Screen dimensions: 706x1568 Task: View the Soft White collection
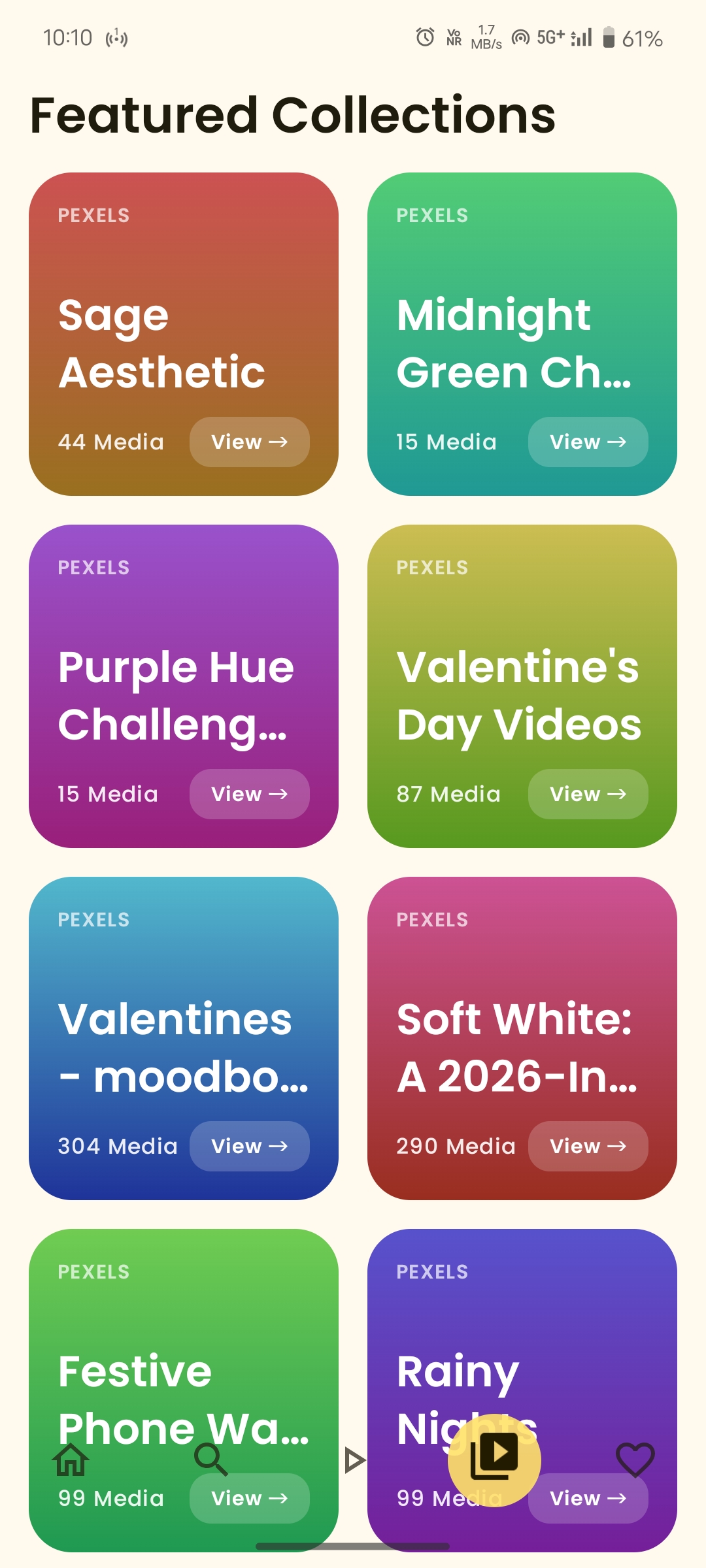coord(587,1146)
